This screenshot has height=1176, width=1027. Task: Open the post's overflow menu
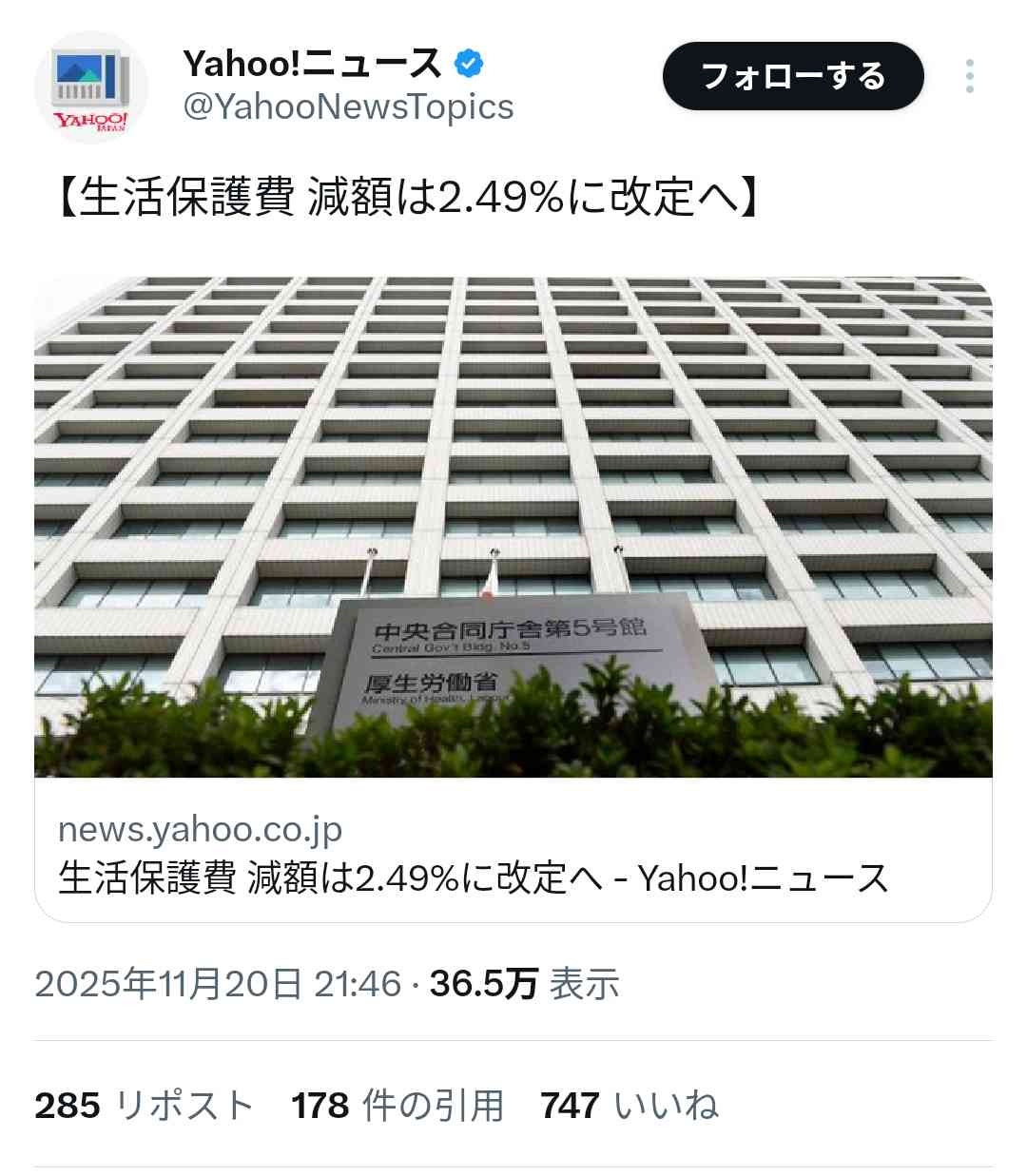[x=969, y=76]
